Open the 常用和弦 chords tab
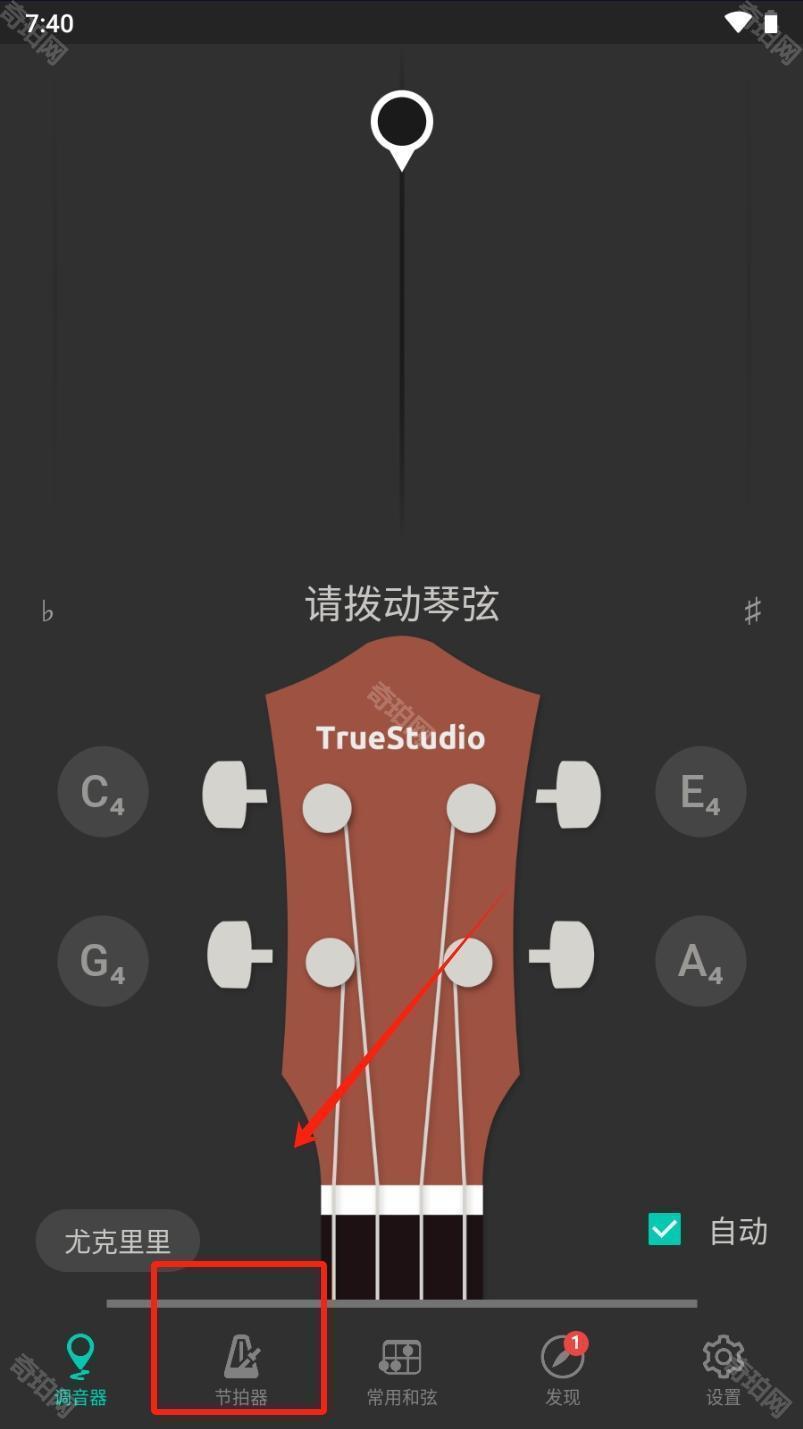Viewport: 803px width, 1429px height. tap(401, 1370)
